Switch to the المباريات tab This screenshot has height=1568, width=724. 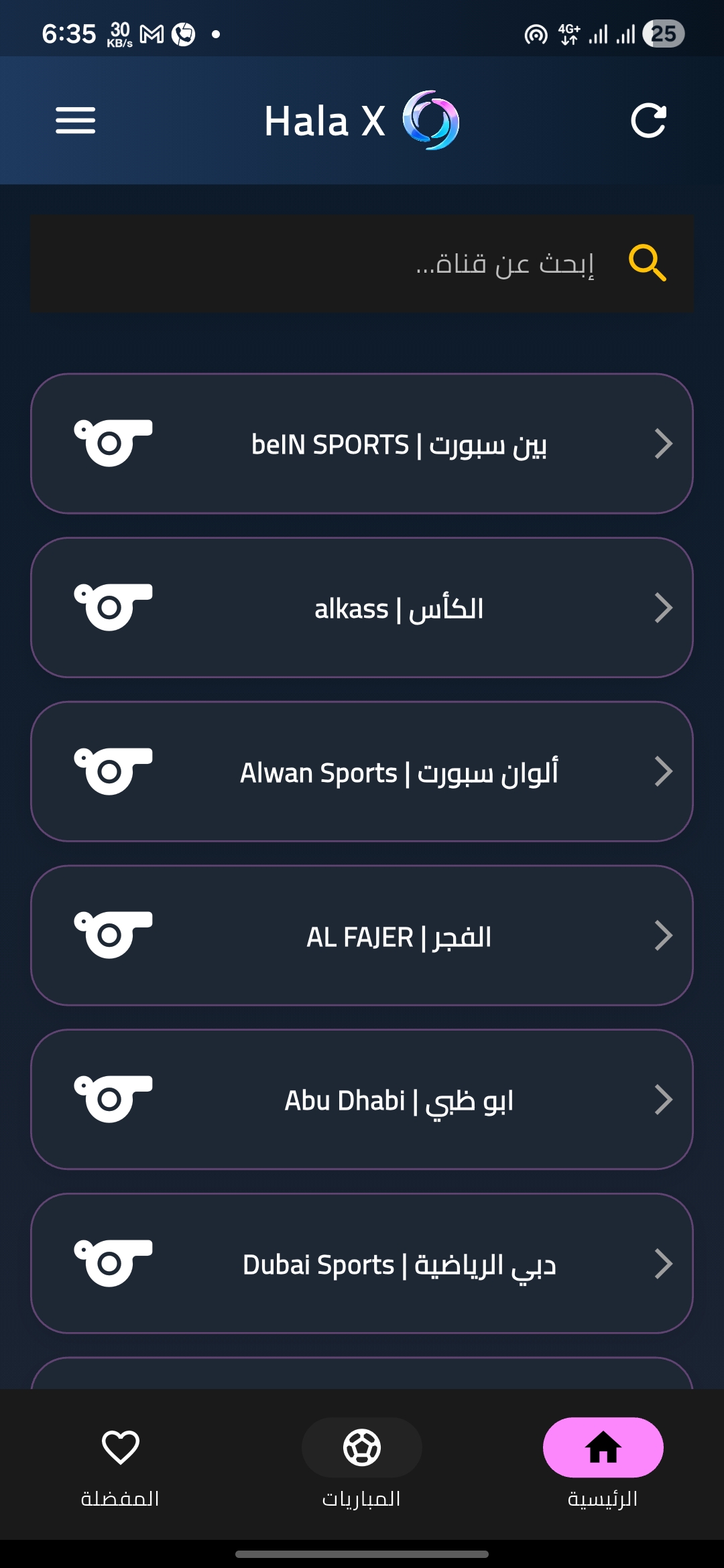[x=361, y=1467]
